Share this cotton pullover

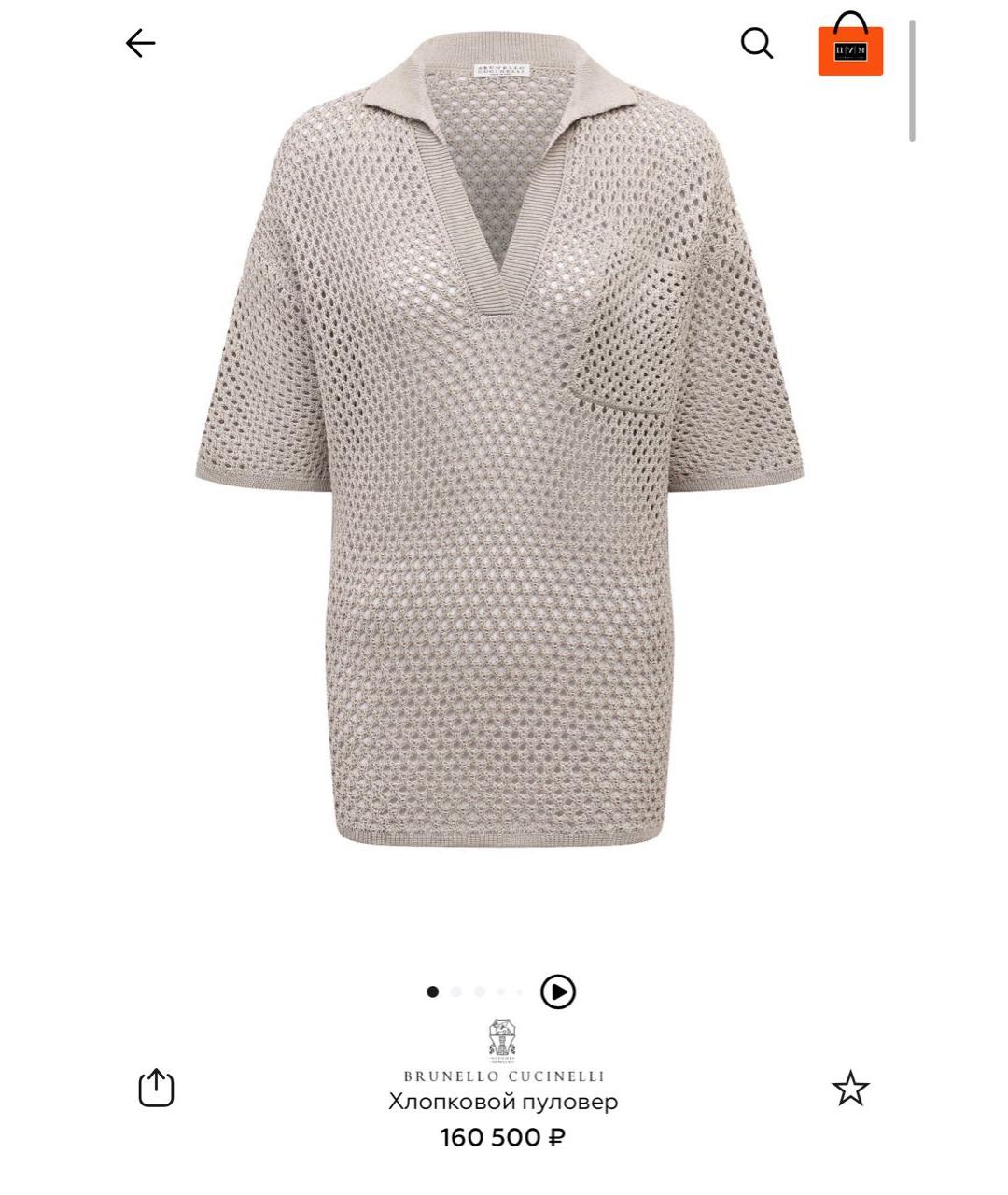tap(156, 1088)
